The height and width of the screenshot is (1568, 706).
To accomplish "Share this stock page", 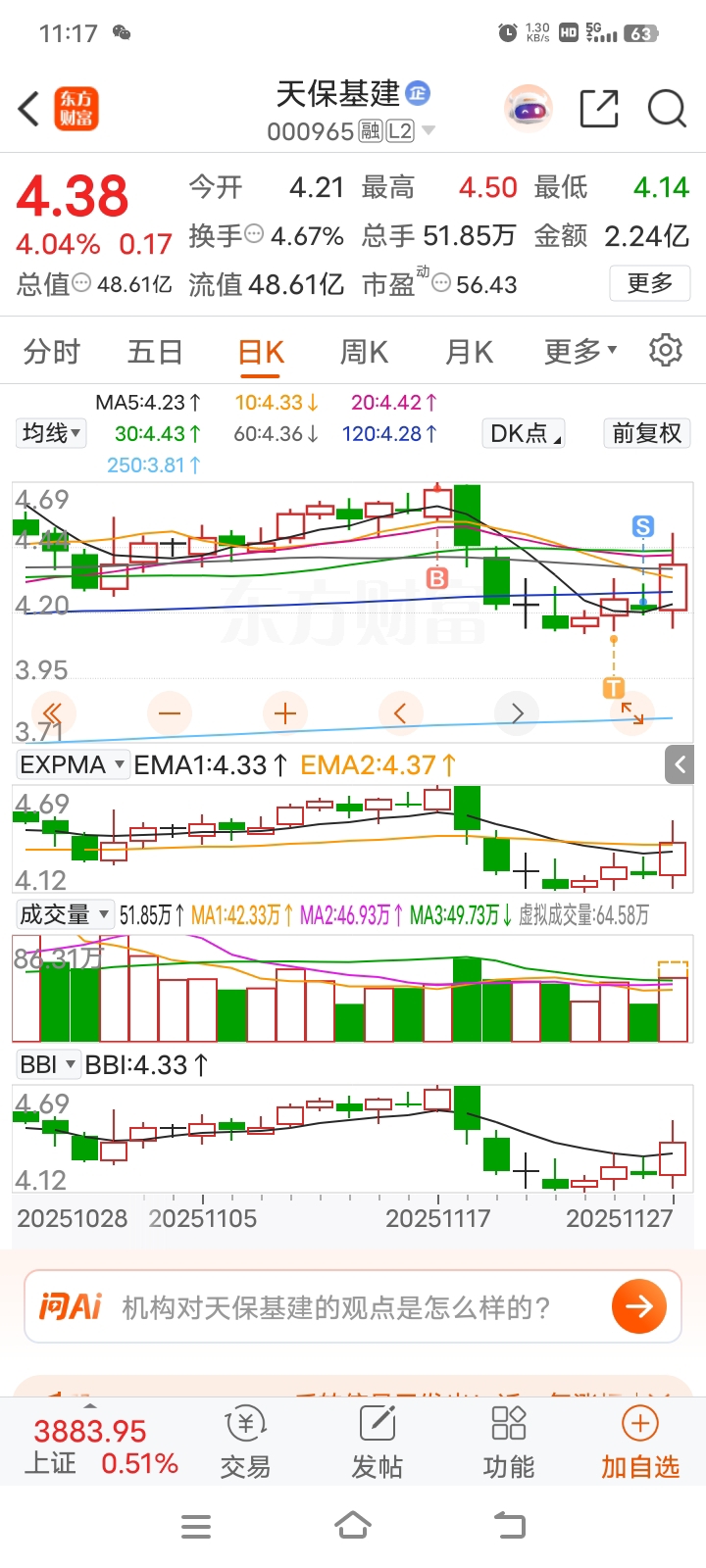I will click(x=599, y=109).
